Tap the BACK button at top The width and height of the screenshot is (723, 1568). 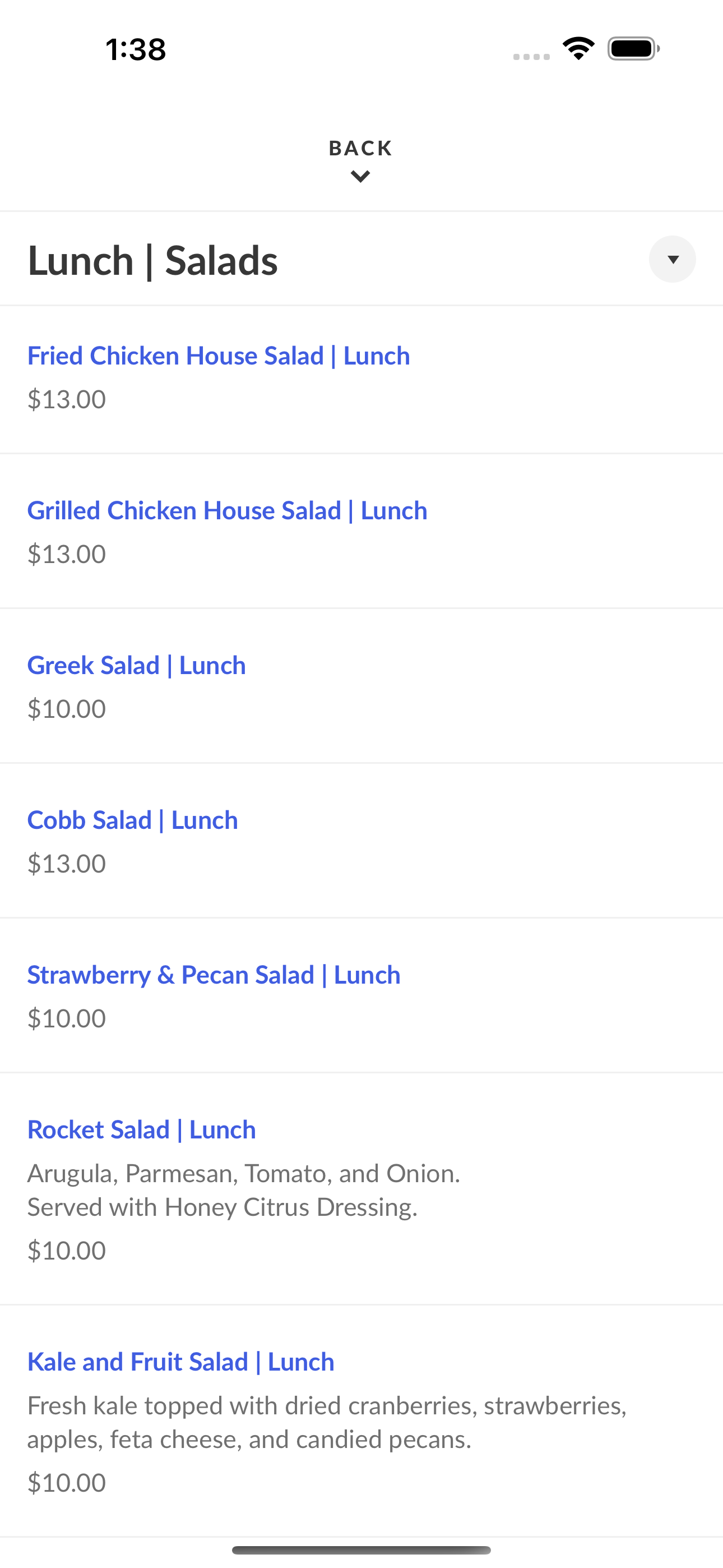361,160
